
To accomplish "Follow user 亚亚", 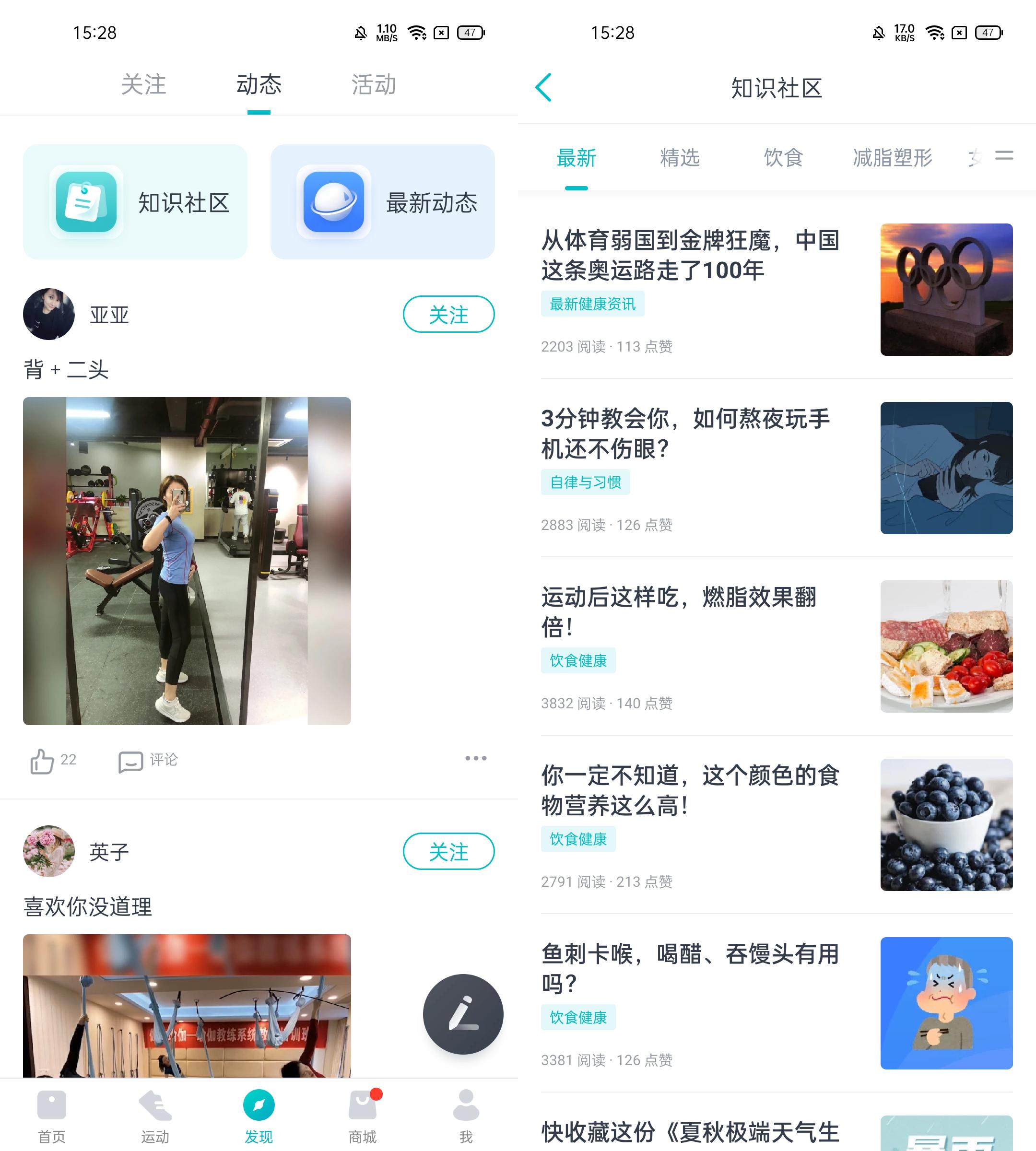I will (448, 314).
